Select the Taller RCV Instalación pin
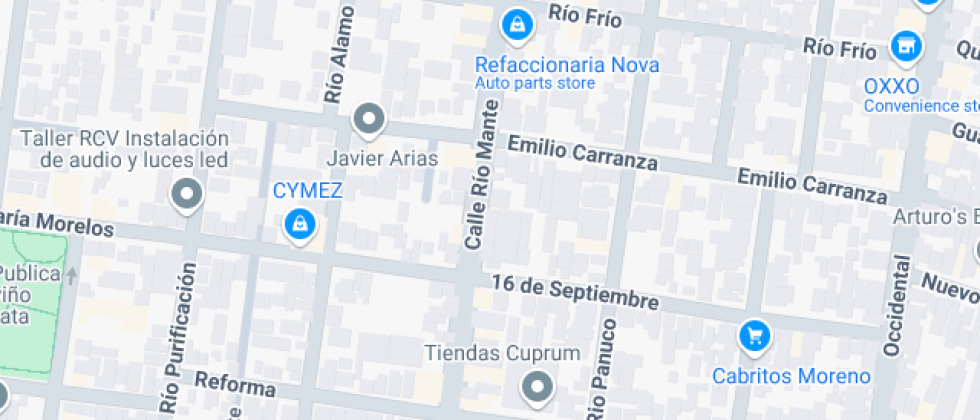 tap(186, 194)
